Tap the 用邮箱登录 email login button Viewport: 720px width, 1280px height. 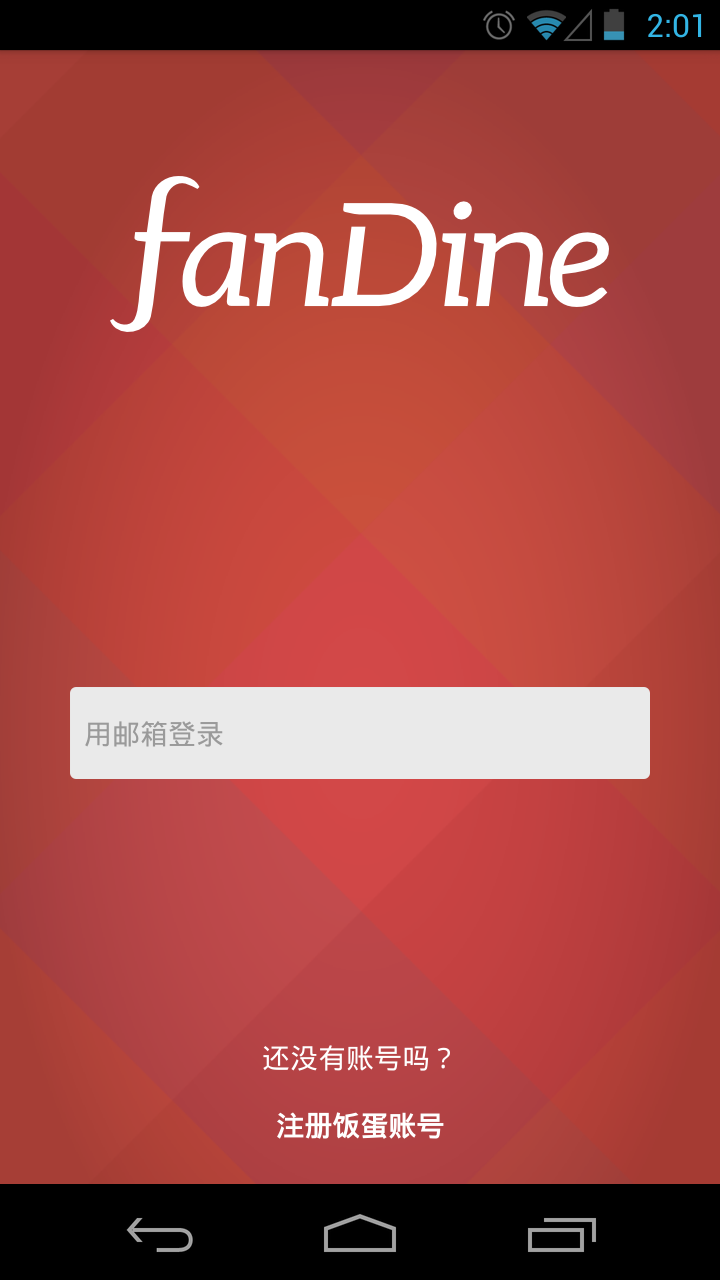[360, 733]
